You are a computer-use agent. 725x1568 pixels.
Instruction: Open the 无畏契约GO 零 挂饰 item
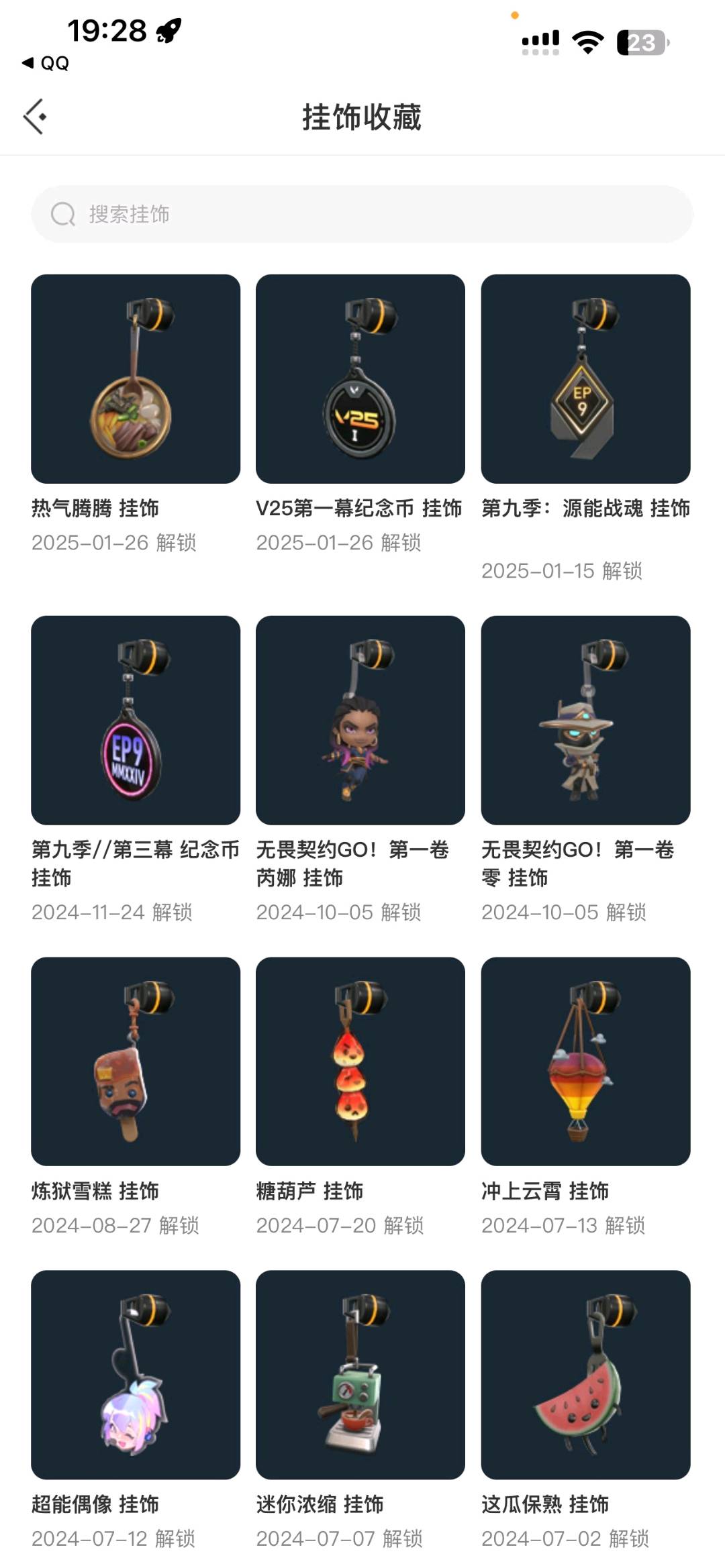click(x=585, y=720)
